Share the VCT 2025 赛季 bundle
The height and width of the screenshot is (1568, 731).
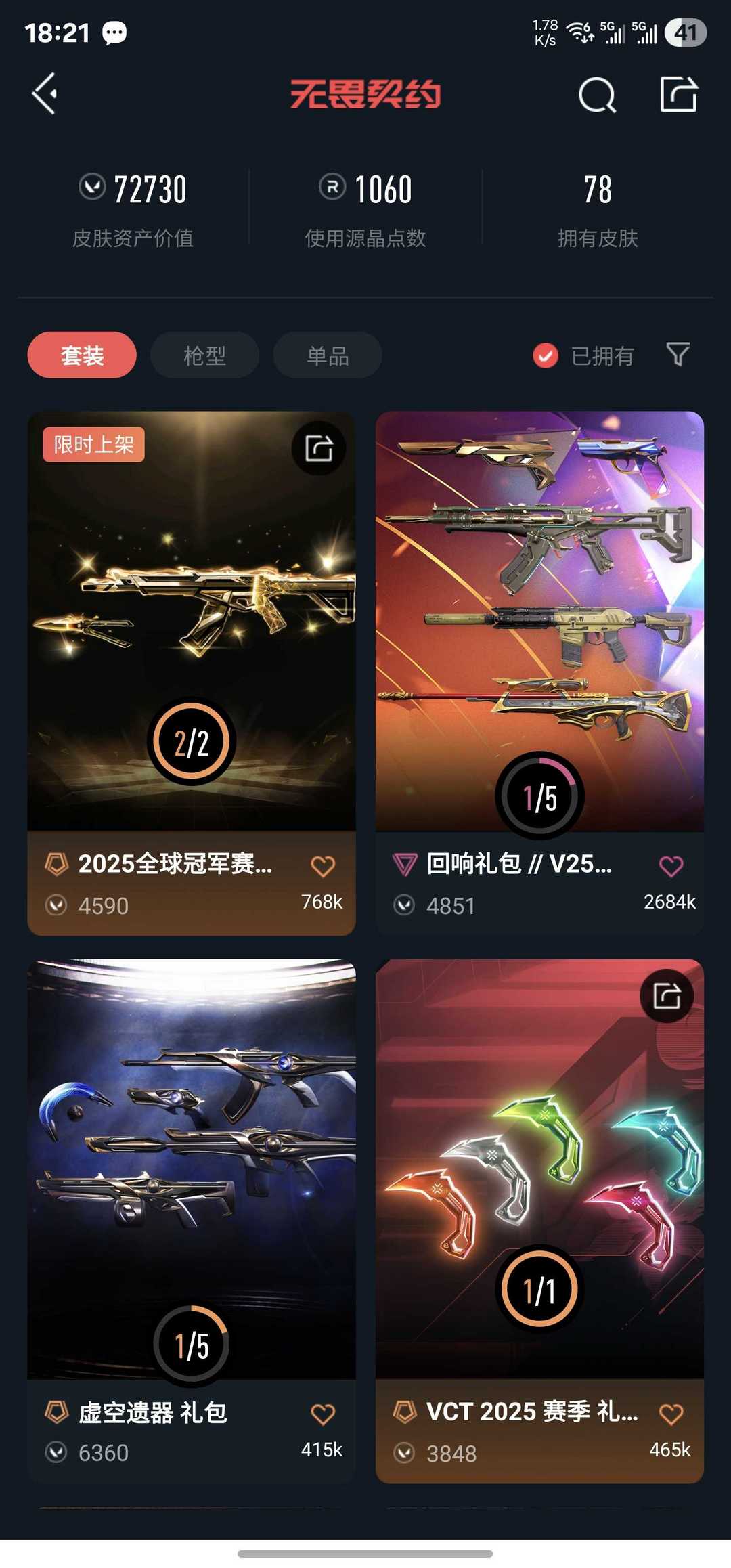667,996
